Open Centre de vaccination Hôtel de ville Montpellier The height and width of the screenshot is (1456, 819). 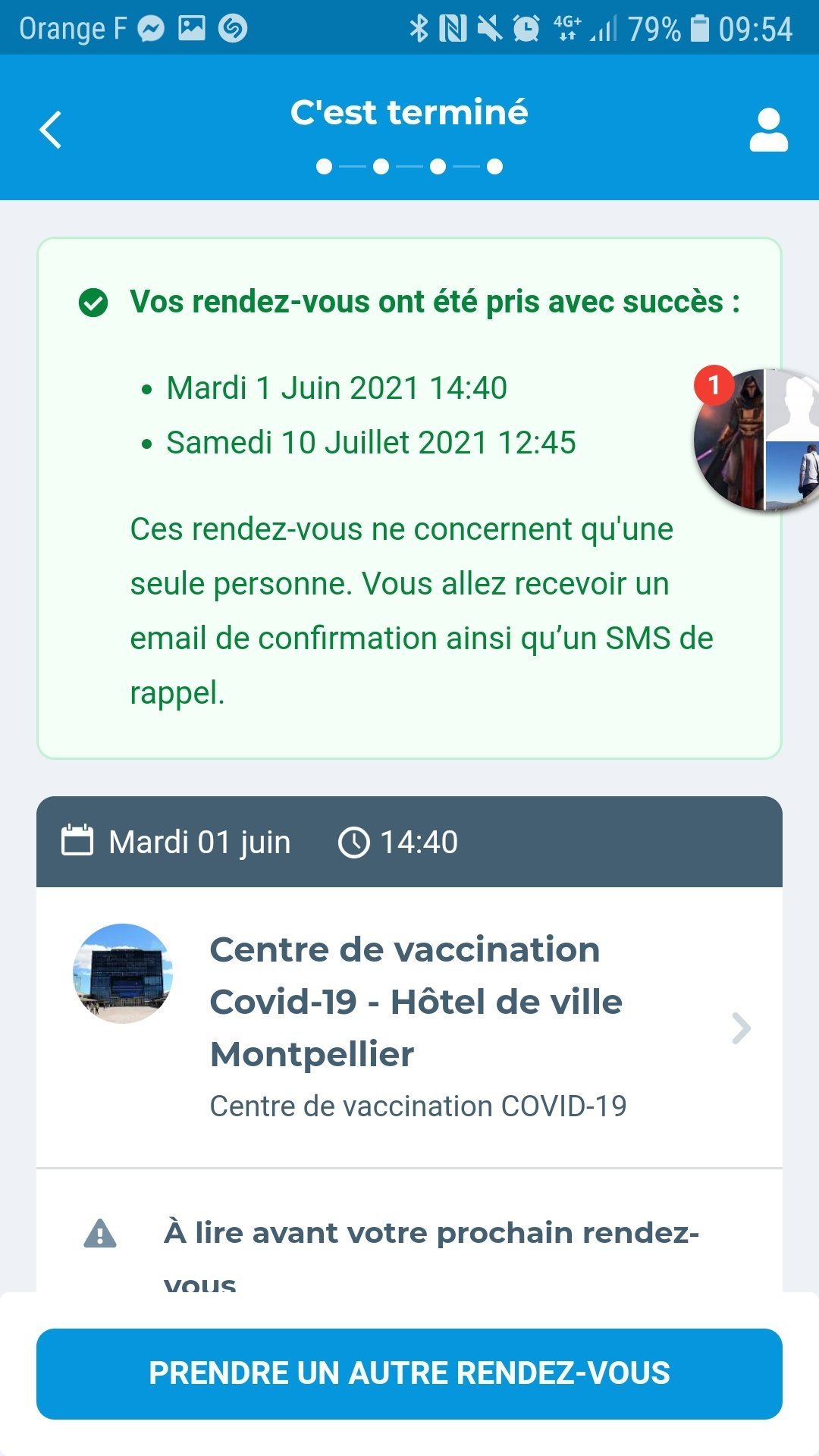(x=409, y=1028)
